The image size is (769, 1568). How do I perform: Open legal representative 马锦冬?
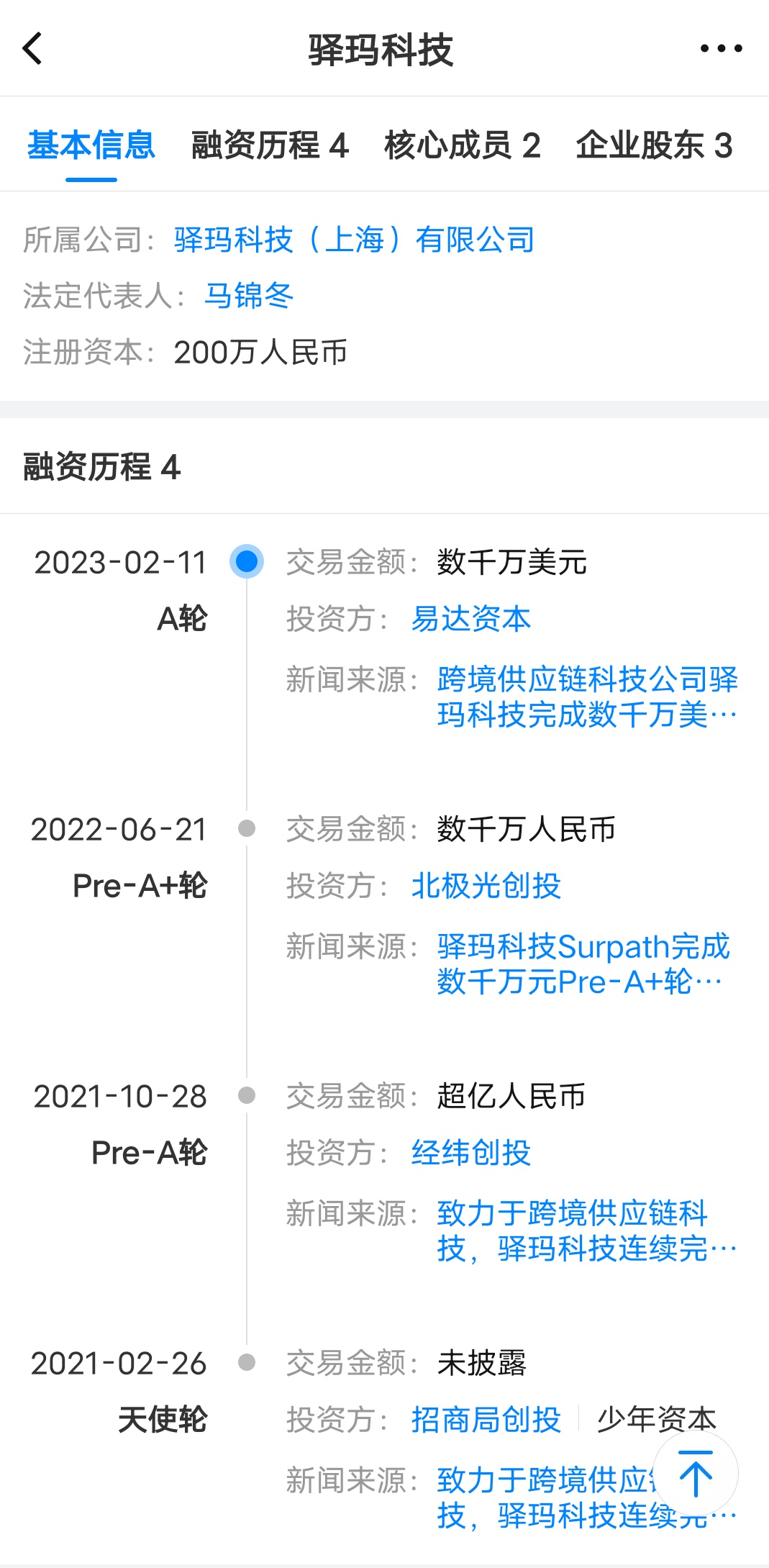pyautogui.click(x=249, y=296)
